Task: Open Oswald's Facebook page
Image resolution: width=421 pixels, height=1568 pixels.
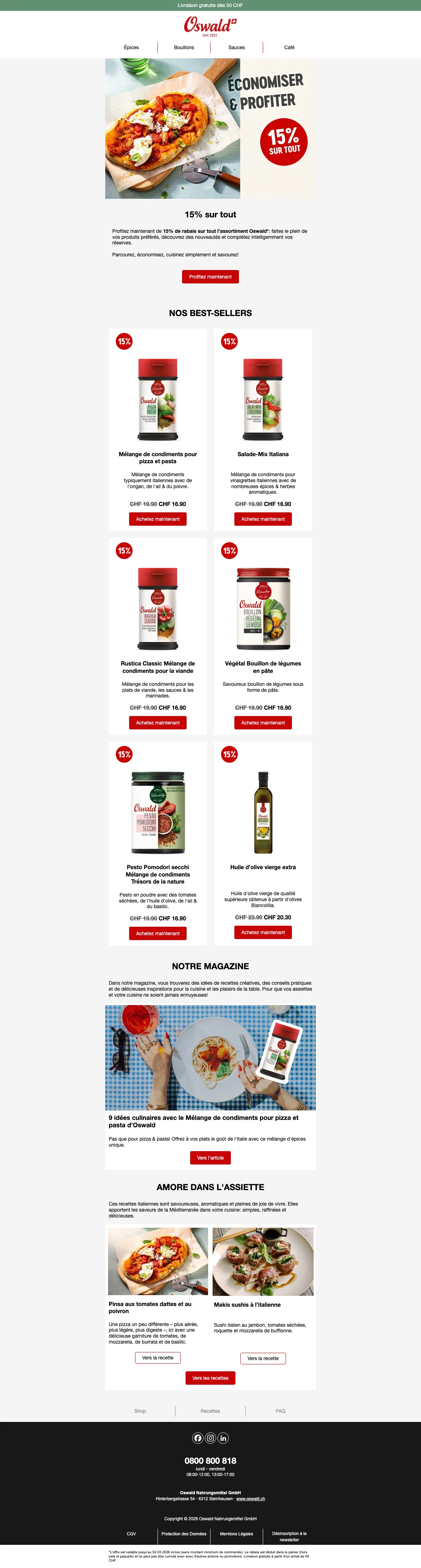Action: tap(198, 1438)
